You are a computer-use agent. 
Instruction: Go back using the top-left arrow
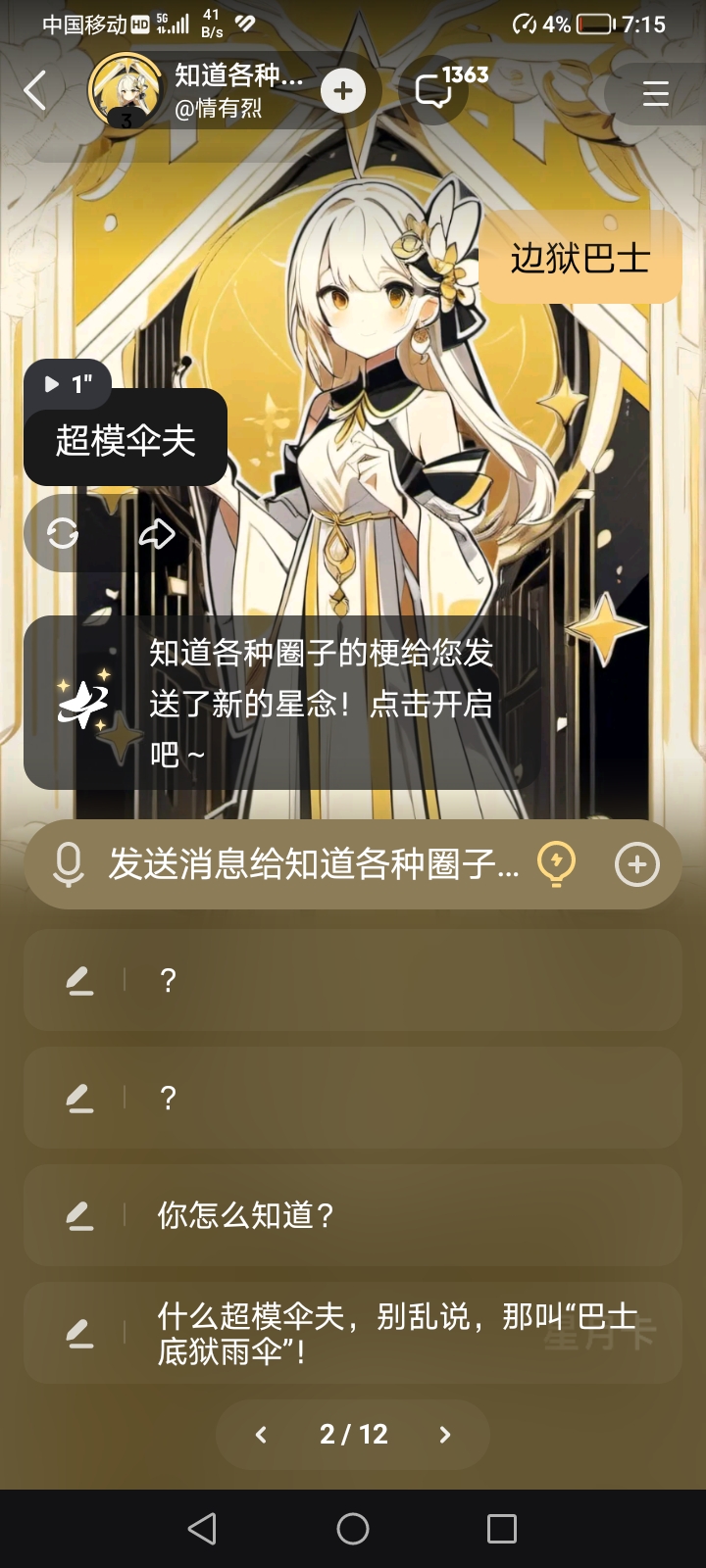(x=35, y=91)
